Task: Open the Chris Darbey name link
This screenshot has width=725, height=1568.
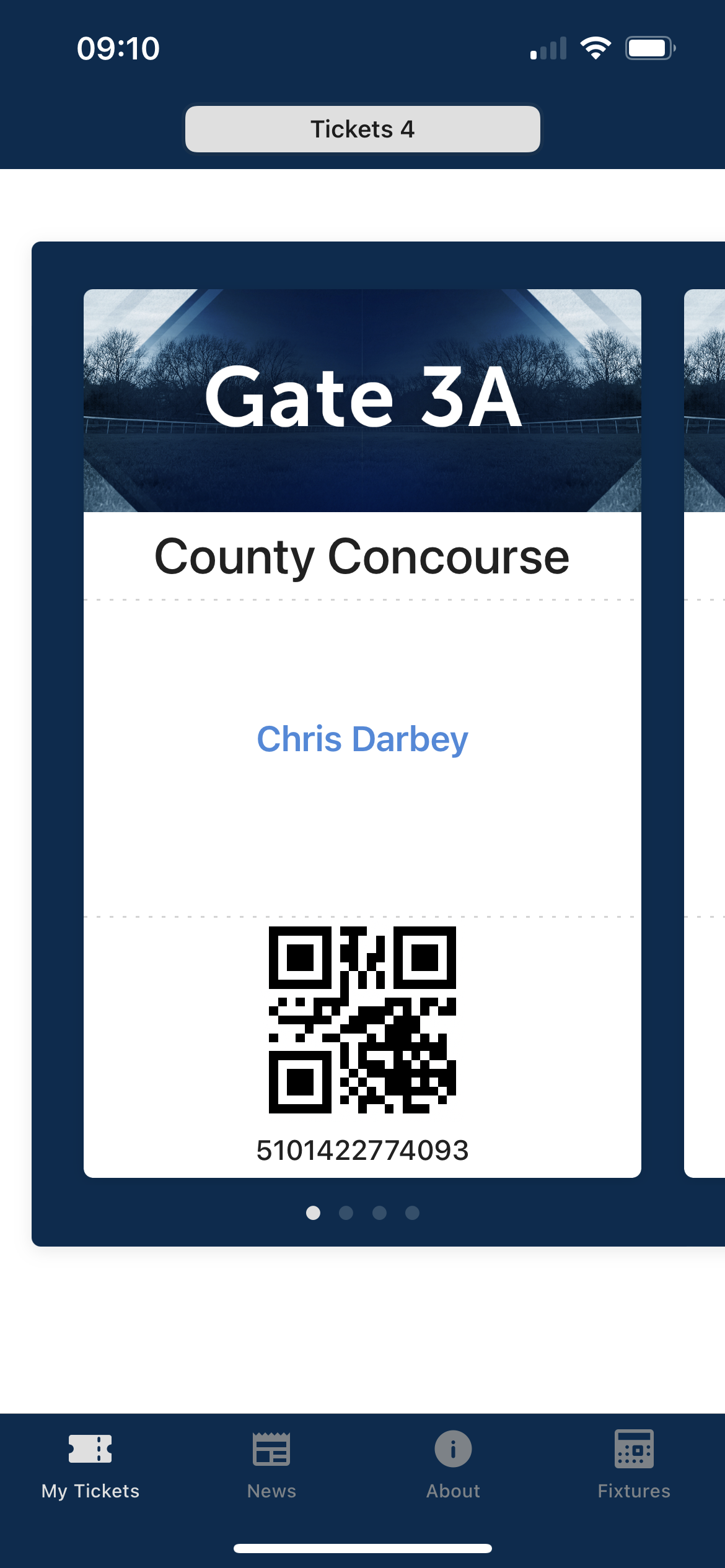Action: (x=362, y=739)
